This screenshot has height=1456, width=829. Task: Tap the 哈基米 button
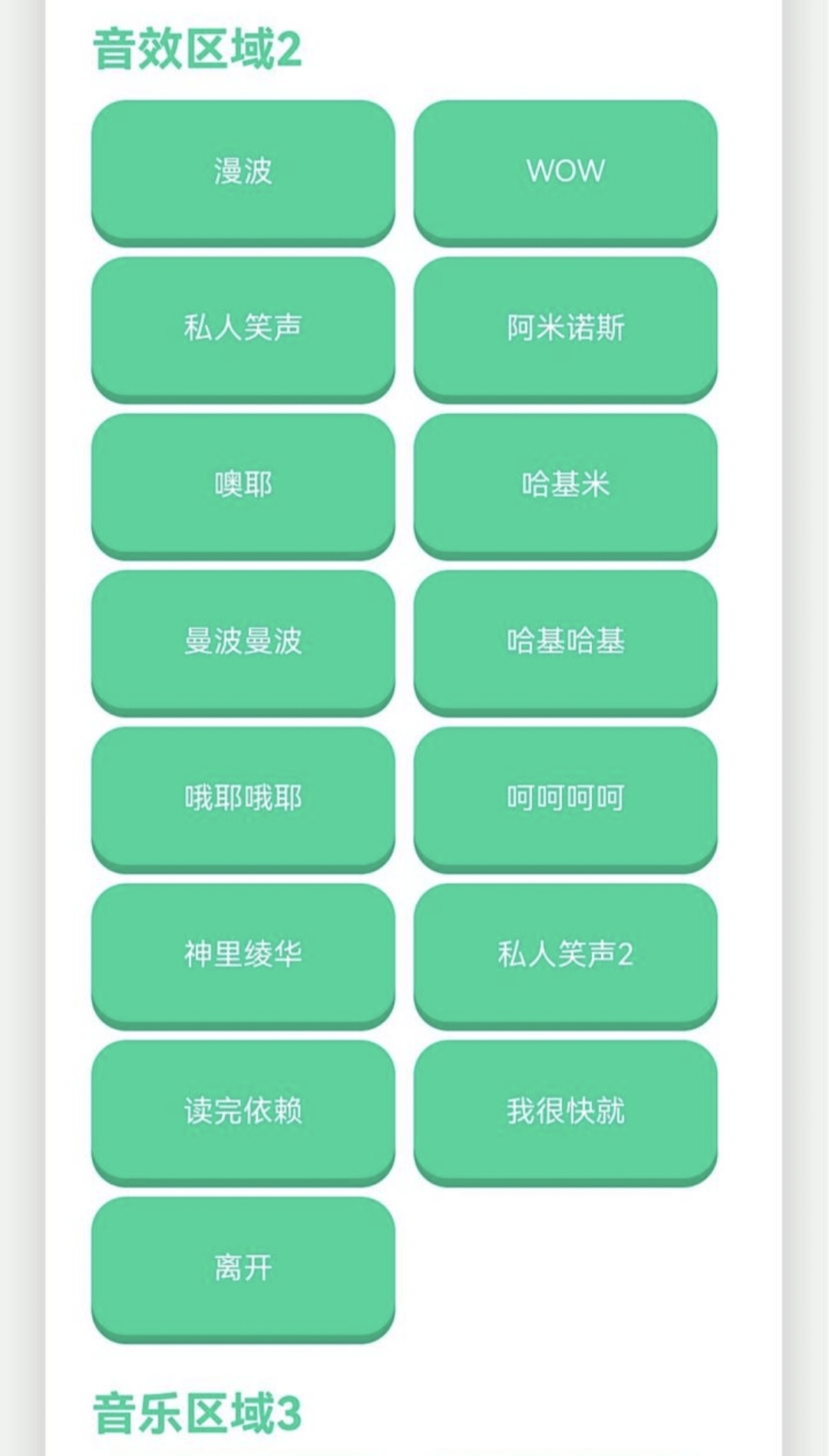(565, 484)
